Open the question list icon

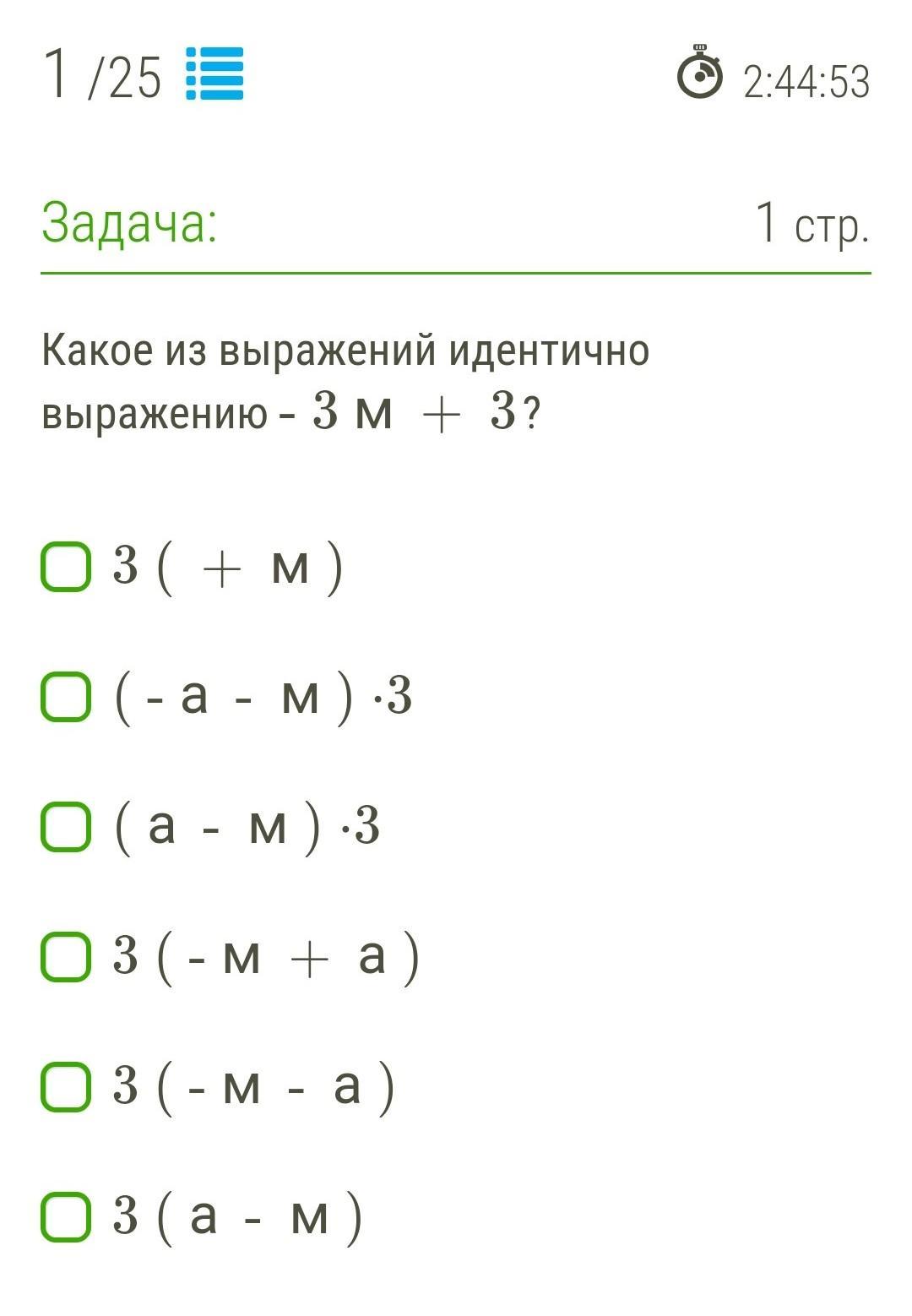214,73
